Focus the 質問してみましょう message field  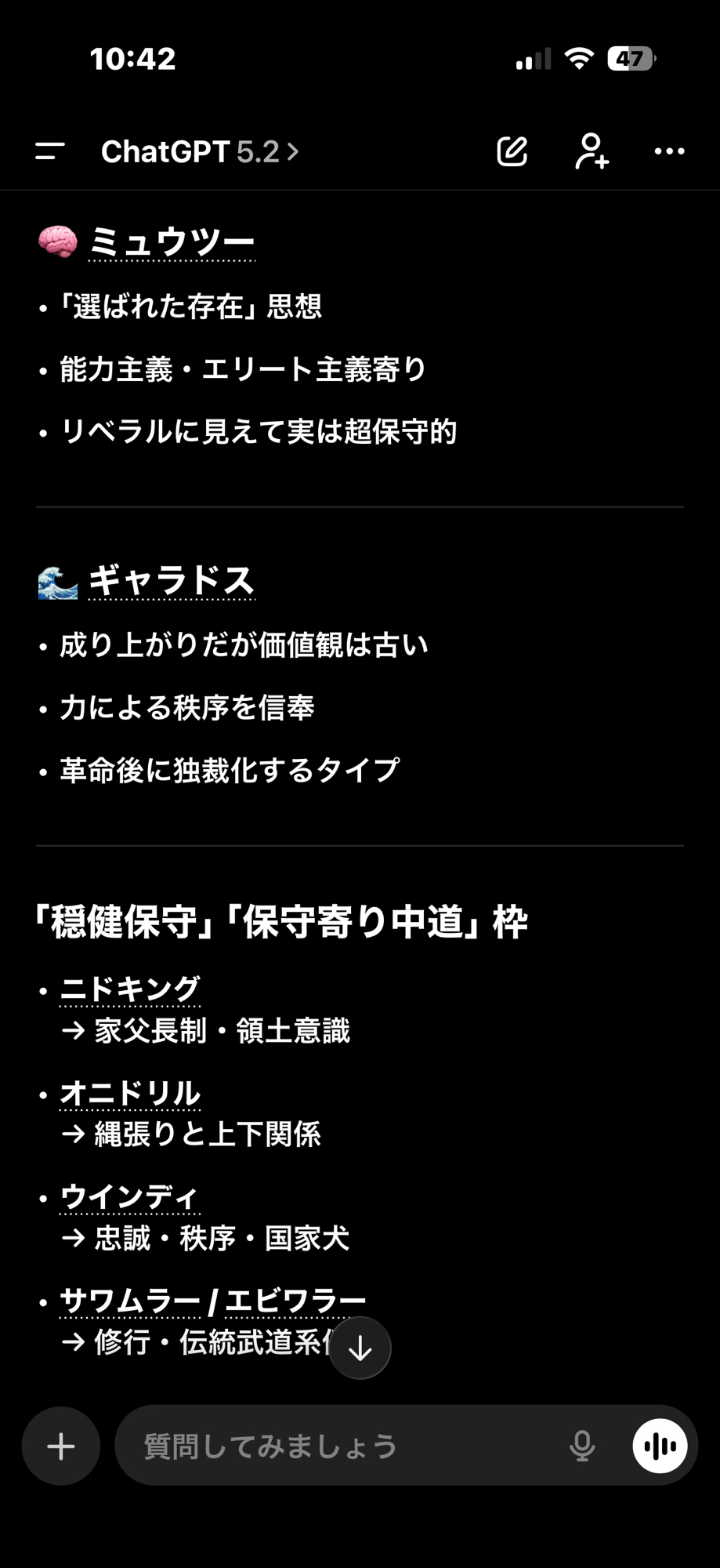[x=337, y=1446]
